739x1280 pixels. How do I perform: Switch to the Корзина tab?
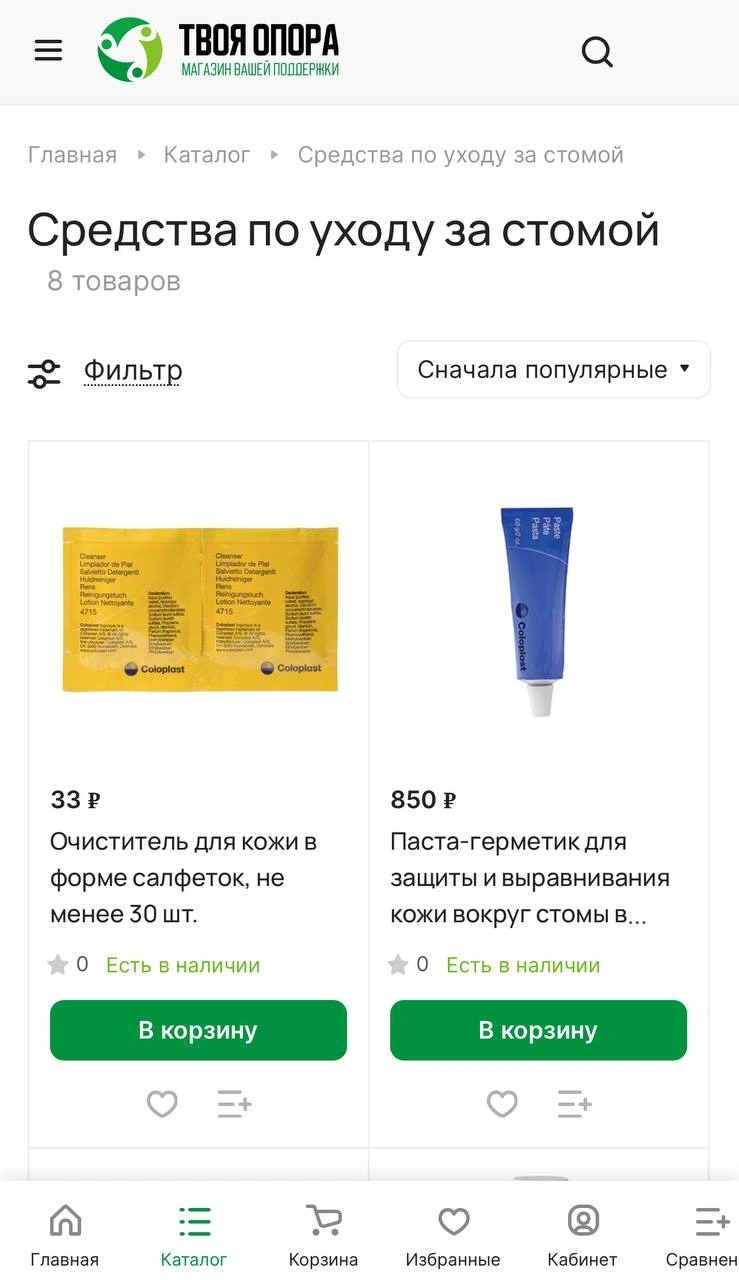click(323, 1236)
